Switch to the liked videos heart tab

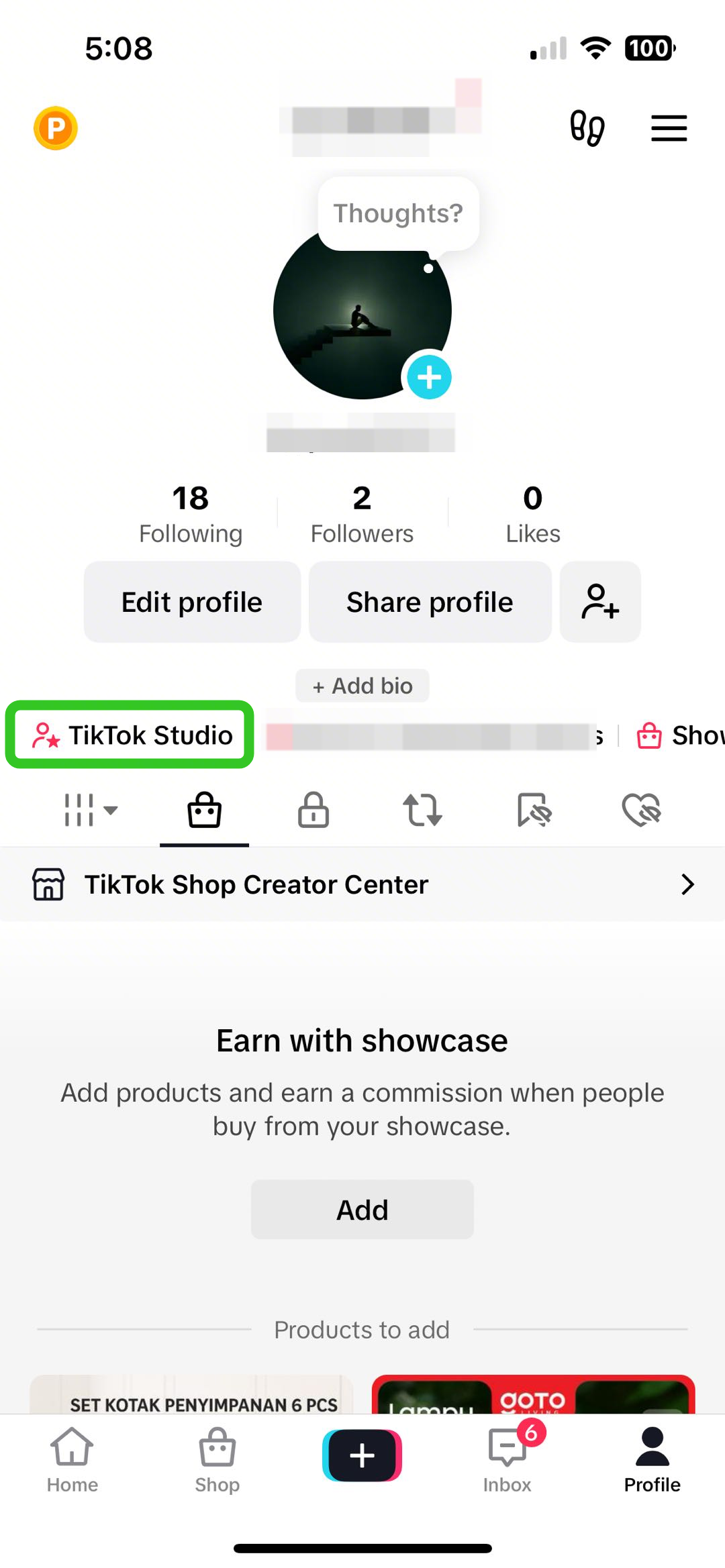(642, 810)
